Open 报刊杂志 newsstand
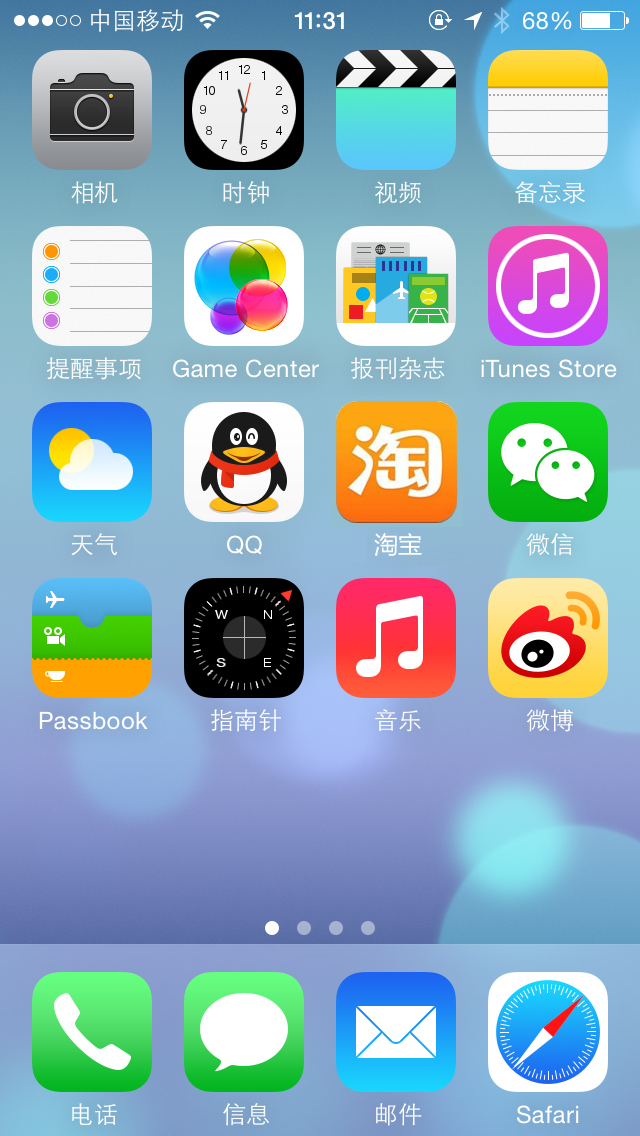Screen dimensions: 640x1136 click(396, 286)
